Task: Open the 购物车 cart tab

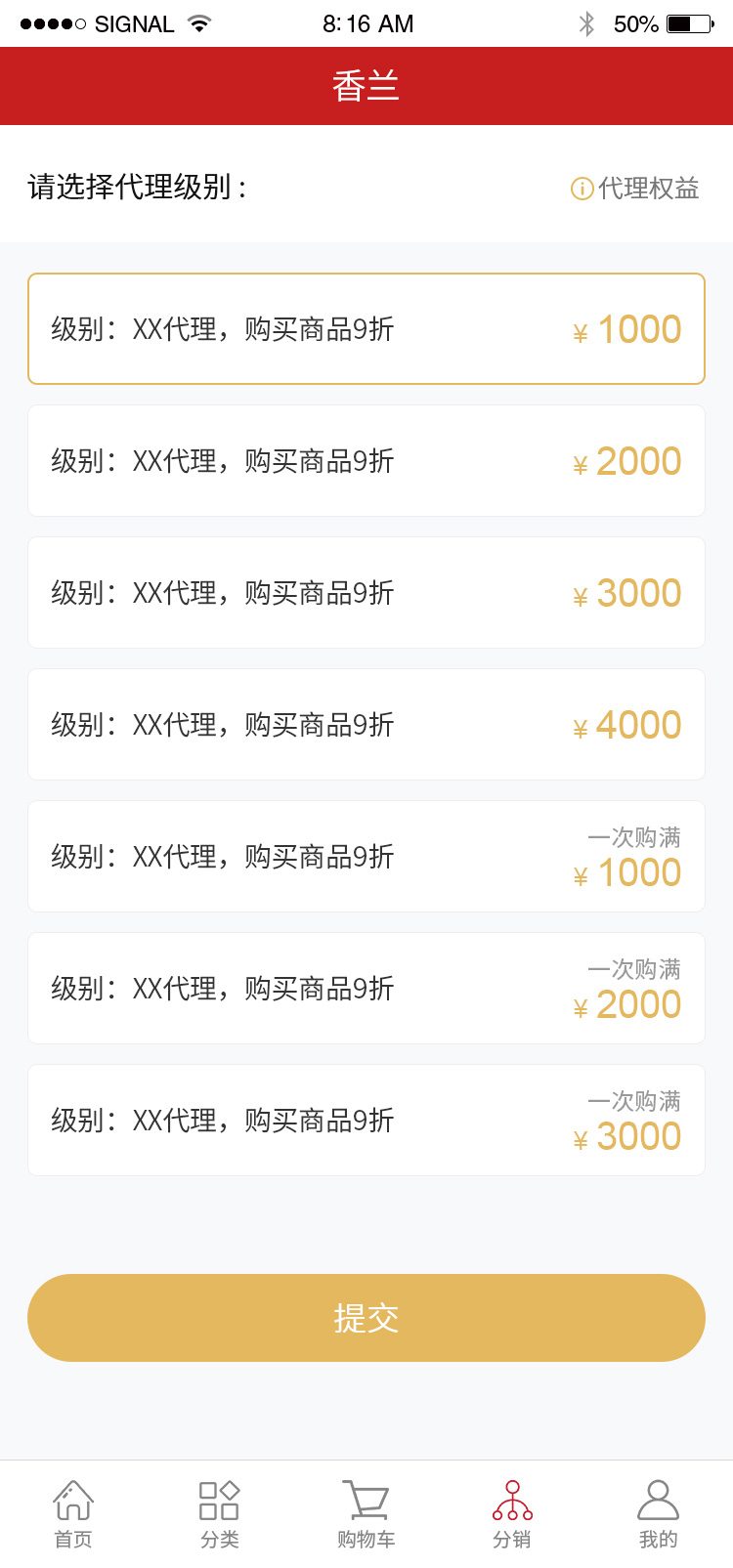Action: click(366, 1514)
